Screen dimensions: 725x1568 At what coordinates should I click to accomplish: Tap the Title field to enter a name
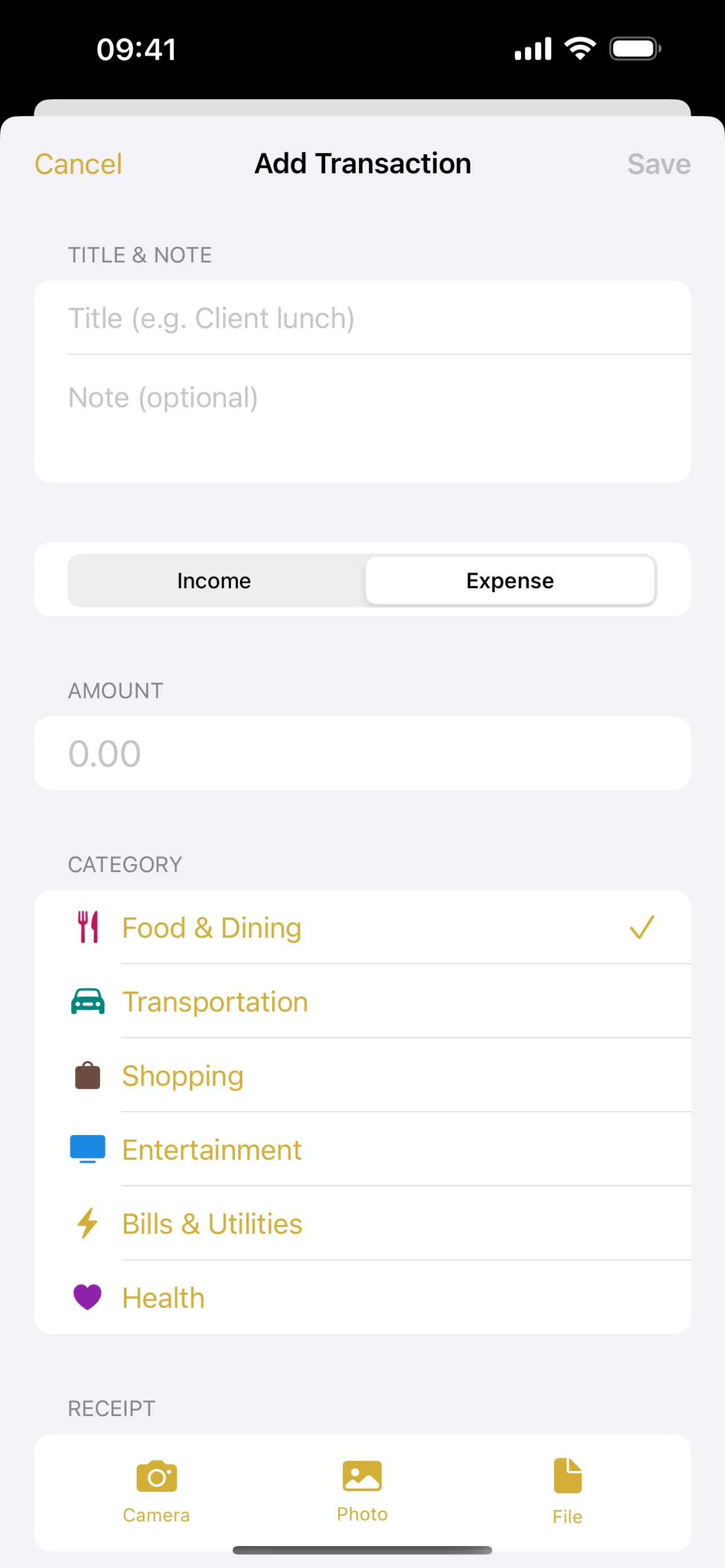(362, 317)
